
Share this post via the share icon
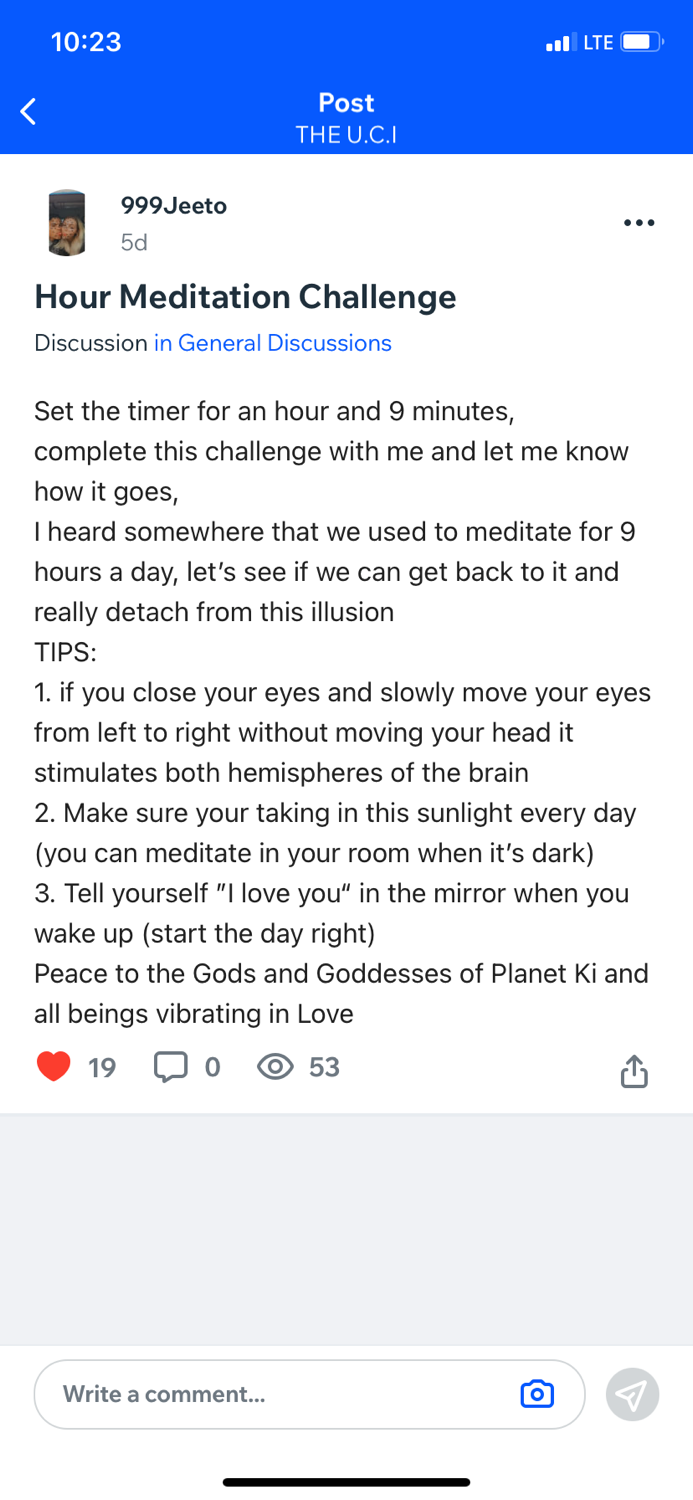(x=634, y=1072)
